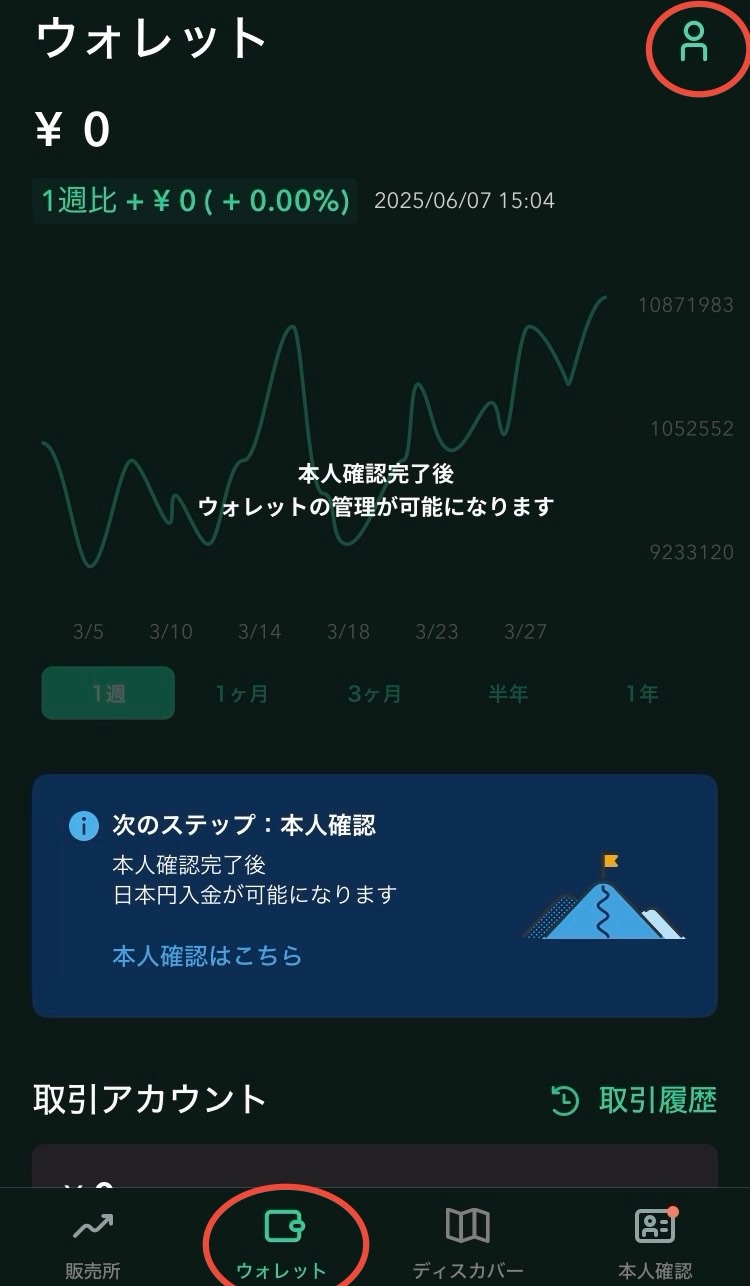This screenshot has height=1286, width=750.
Task: Select the 1週 chart range
Action: click(x=108, y=693)
